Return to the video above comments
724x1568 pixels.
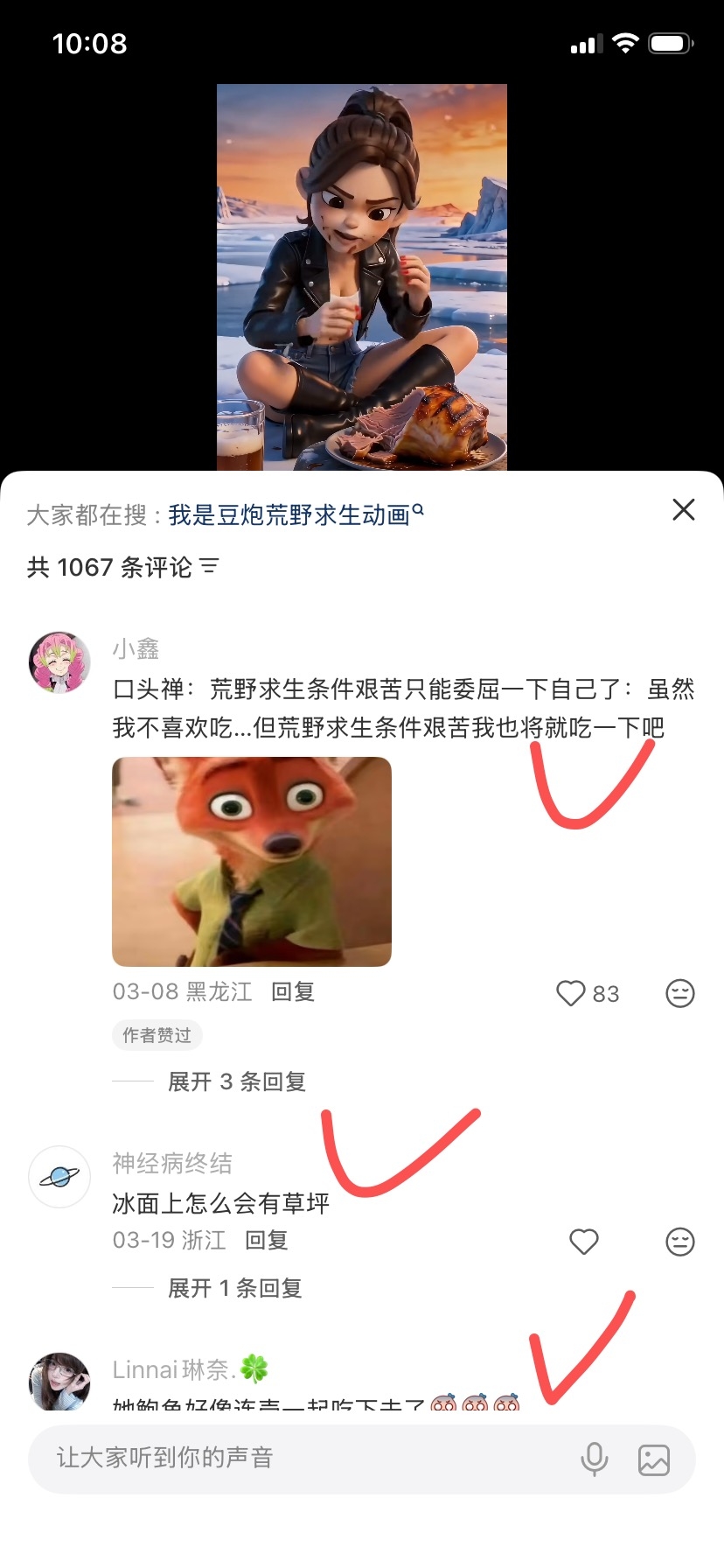(362, 277)
